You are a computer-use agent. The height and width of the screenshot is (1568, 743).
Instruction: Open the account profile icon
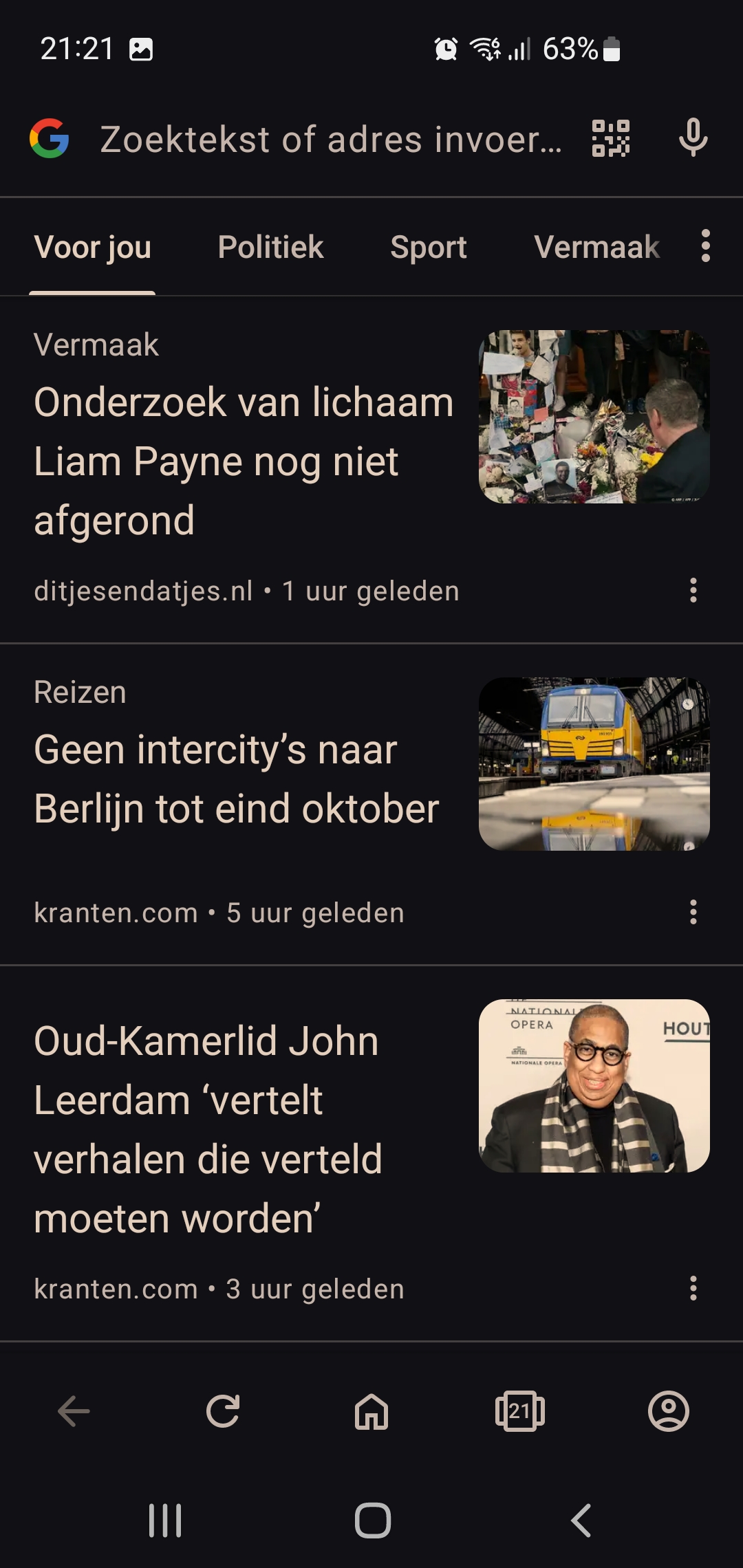pyautogui.click(x=669, y=1412)
